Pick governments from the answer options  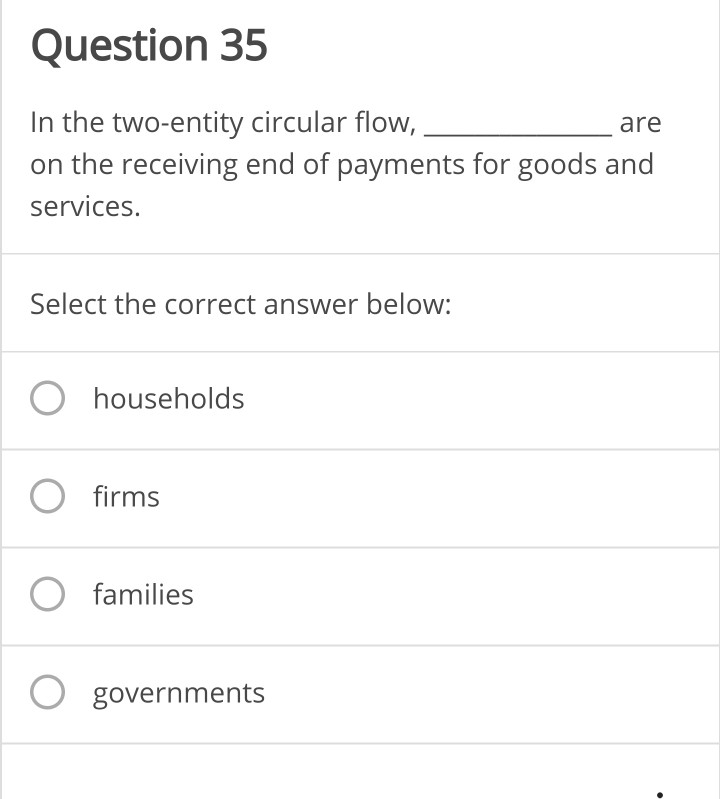[x=46, y=692]
